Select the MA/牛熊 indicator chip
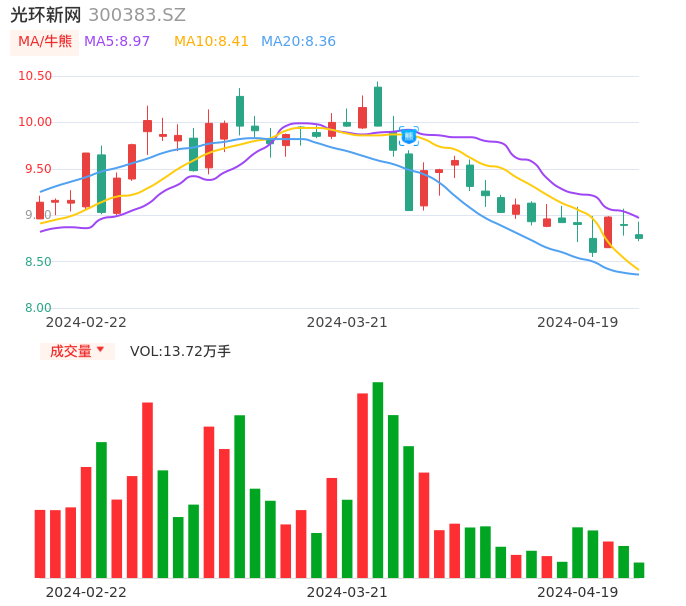 44,42
